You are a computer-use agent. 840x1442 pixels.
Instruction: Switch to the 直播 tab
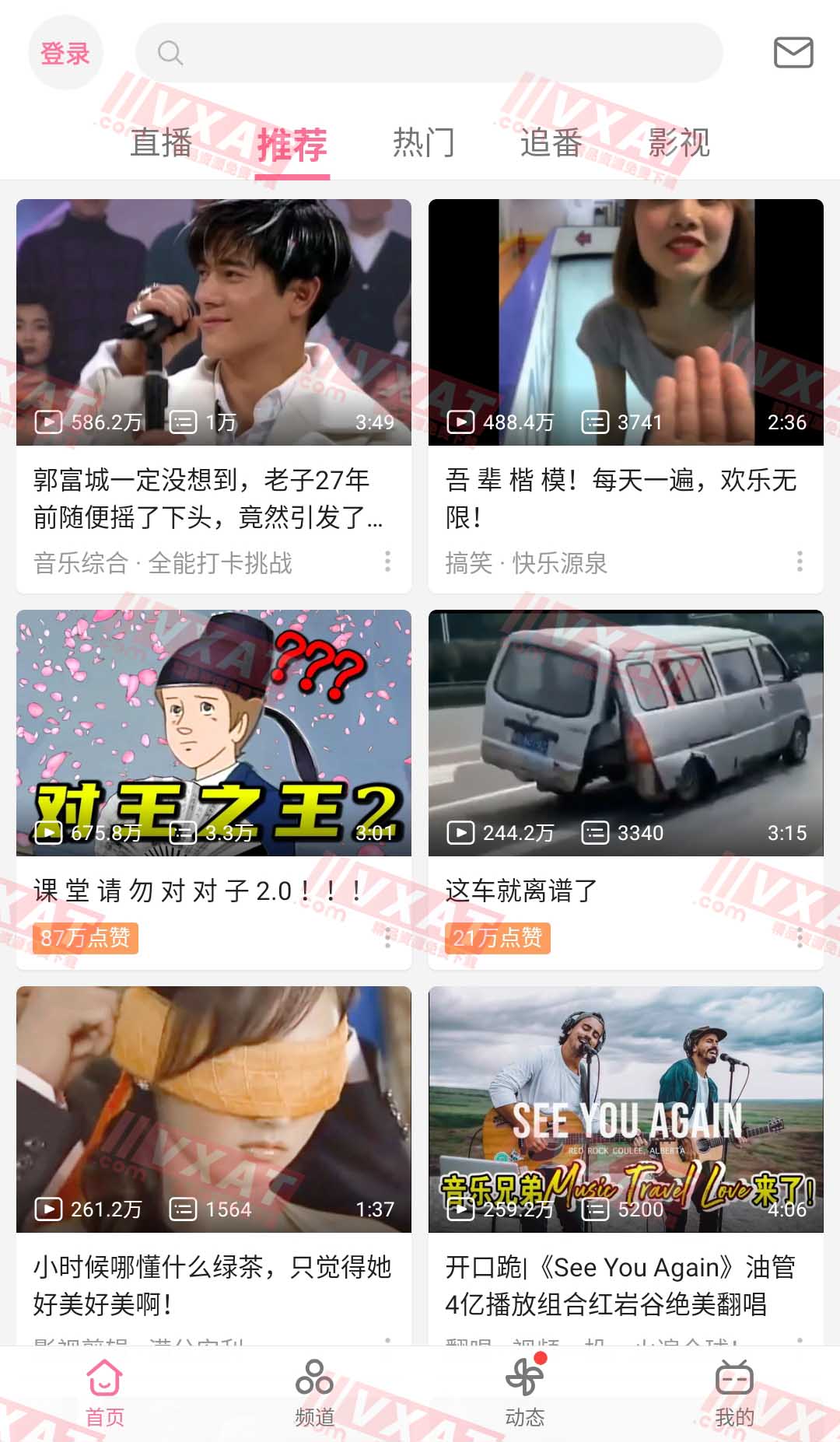tap(161, 143)
